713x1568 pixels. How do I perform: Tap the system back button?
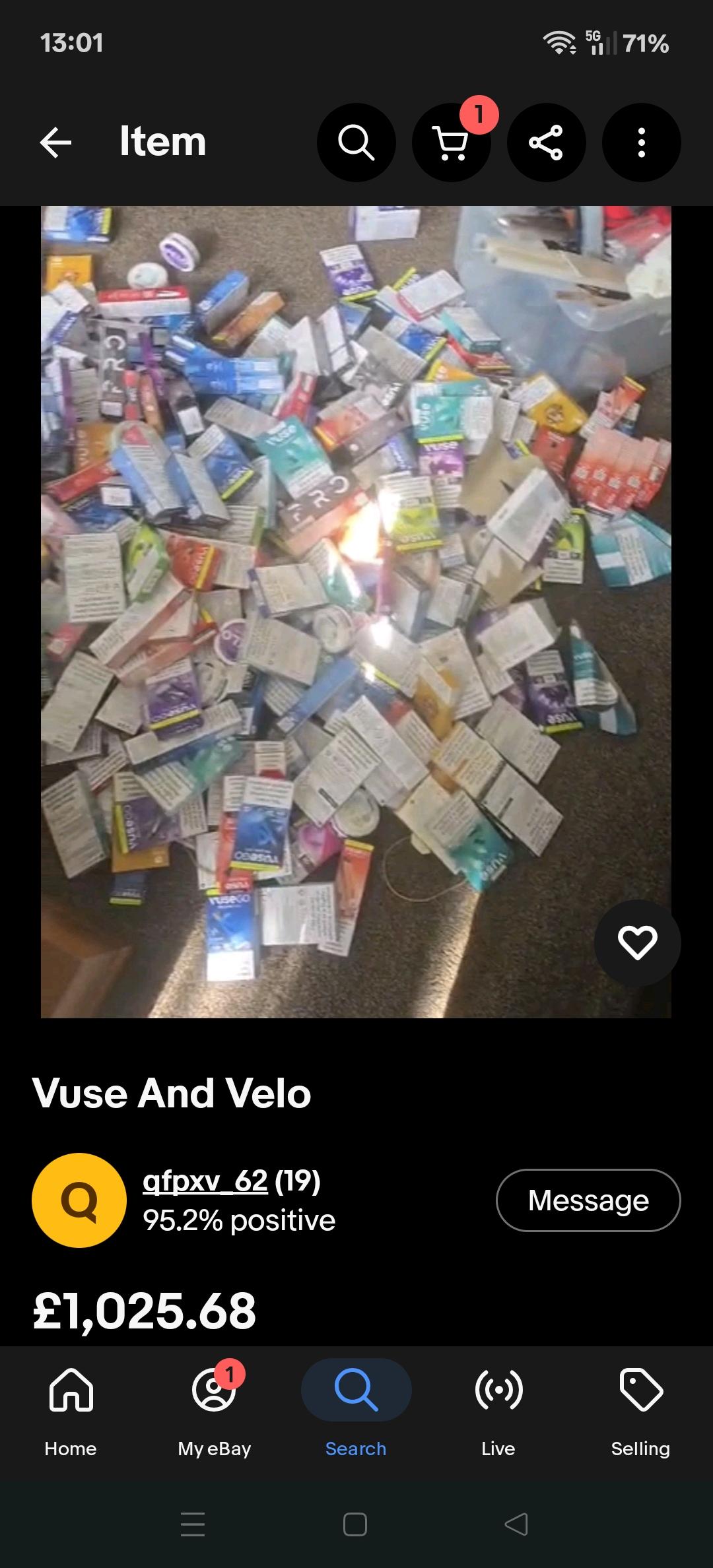click(x=516, y=1524)
